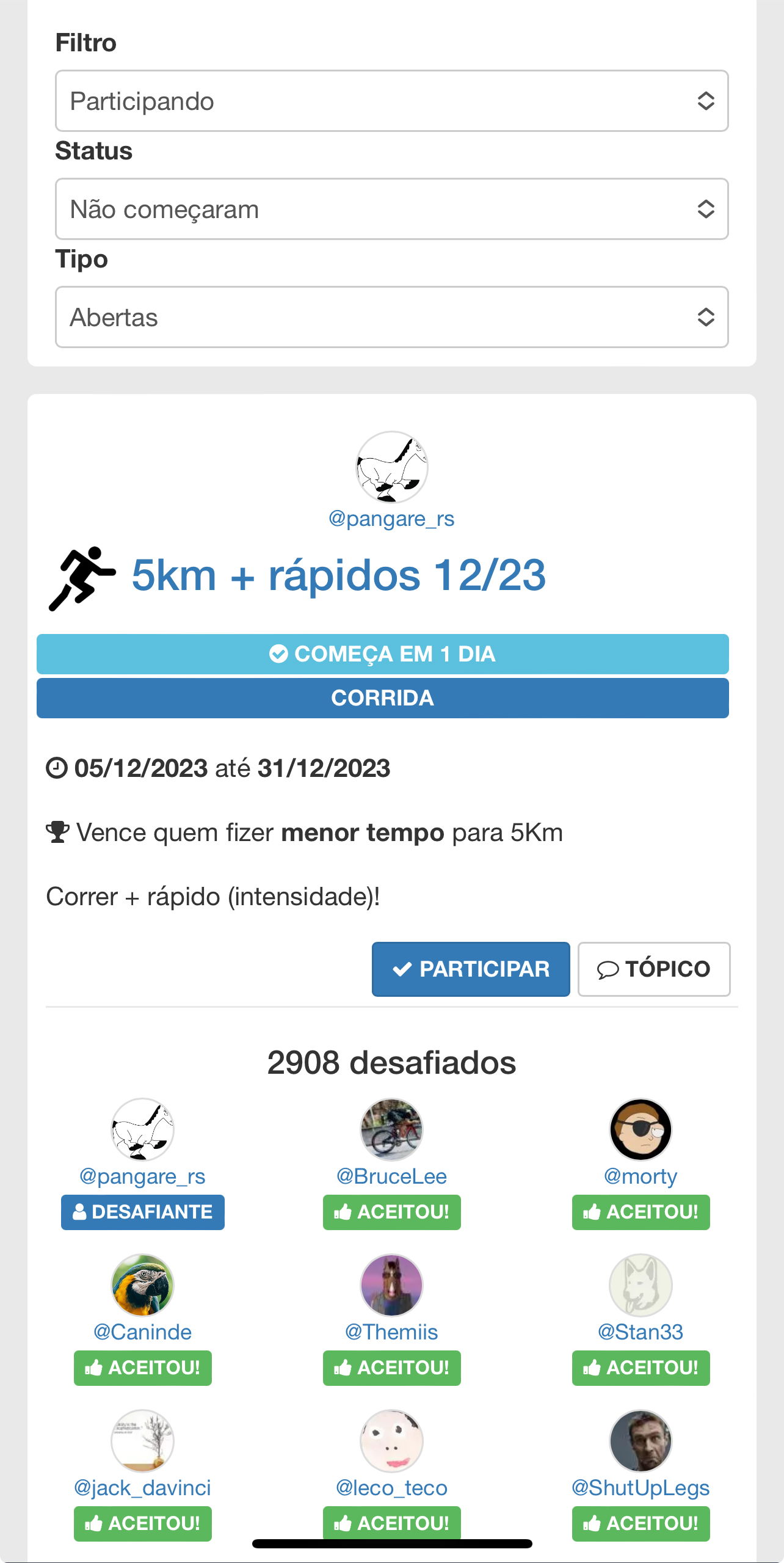Viewport: 784px width, 1563px height.
Task: Open the Tipo dropdown showing Abertas
Action: 391,317
